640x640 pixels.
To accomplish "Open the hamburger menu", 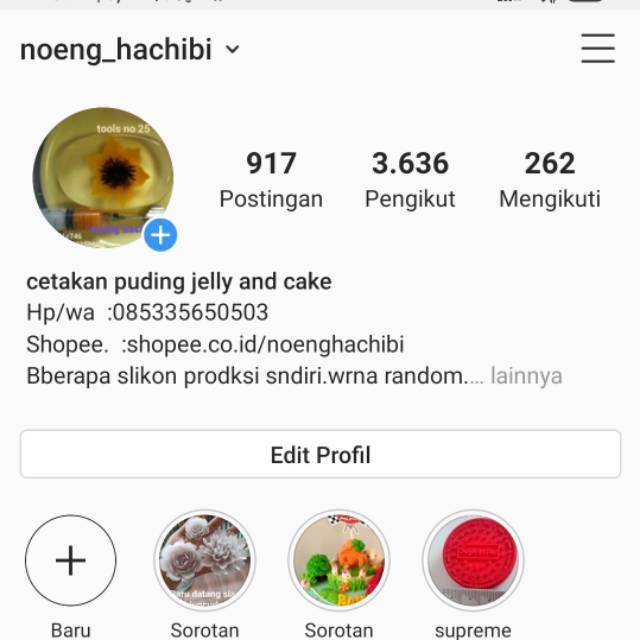I will 598,48.
